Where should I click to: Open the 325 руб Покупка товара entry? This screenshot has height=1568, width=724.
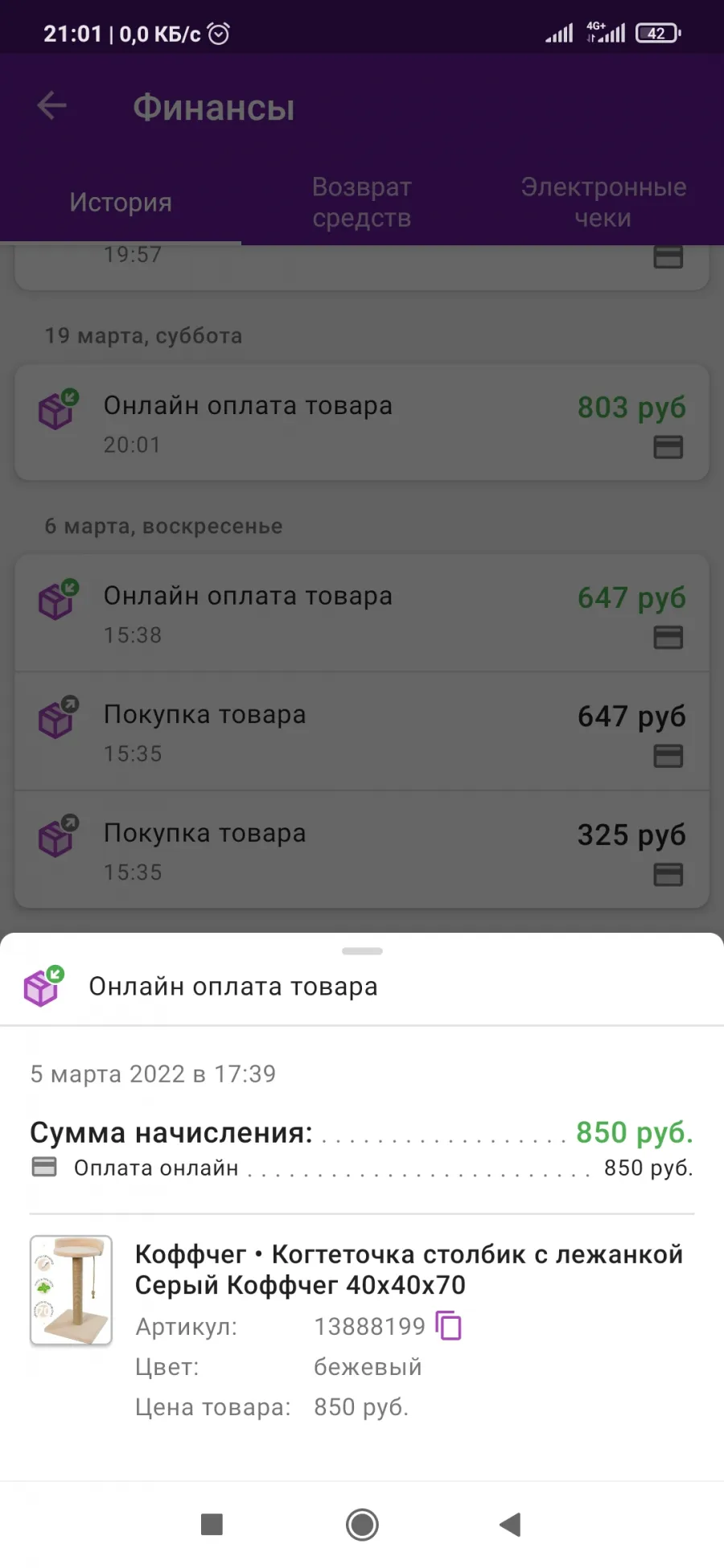(x=362, y=851)
